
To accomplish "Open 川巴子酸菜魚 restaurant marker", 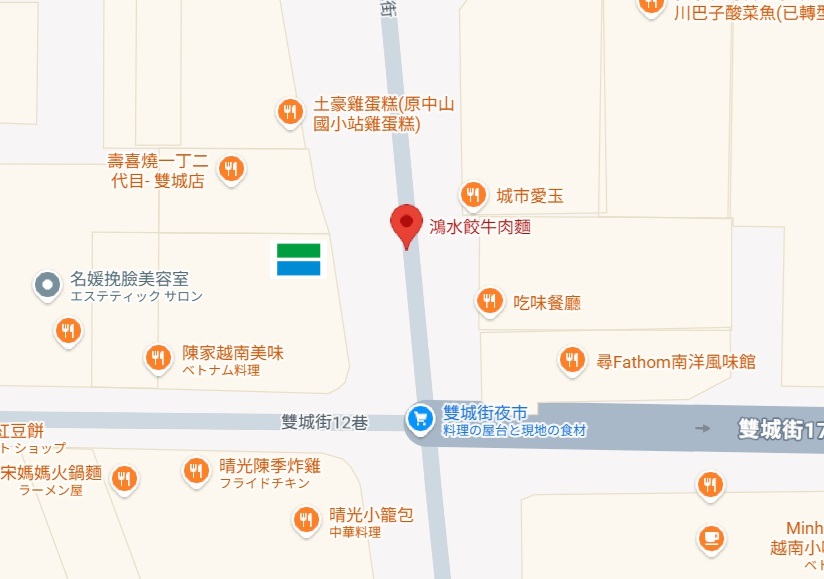I will coord(651,5).
